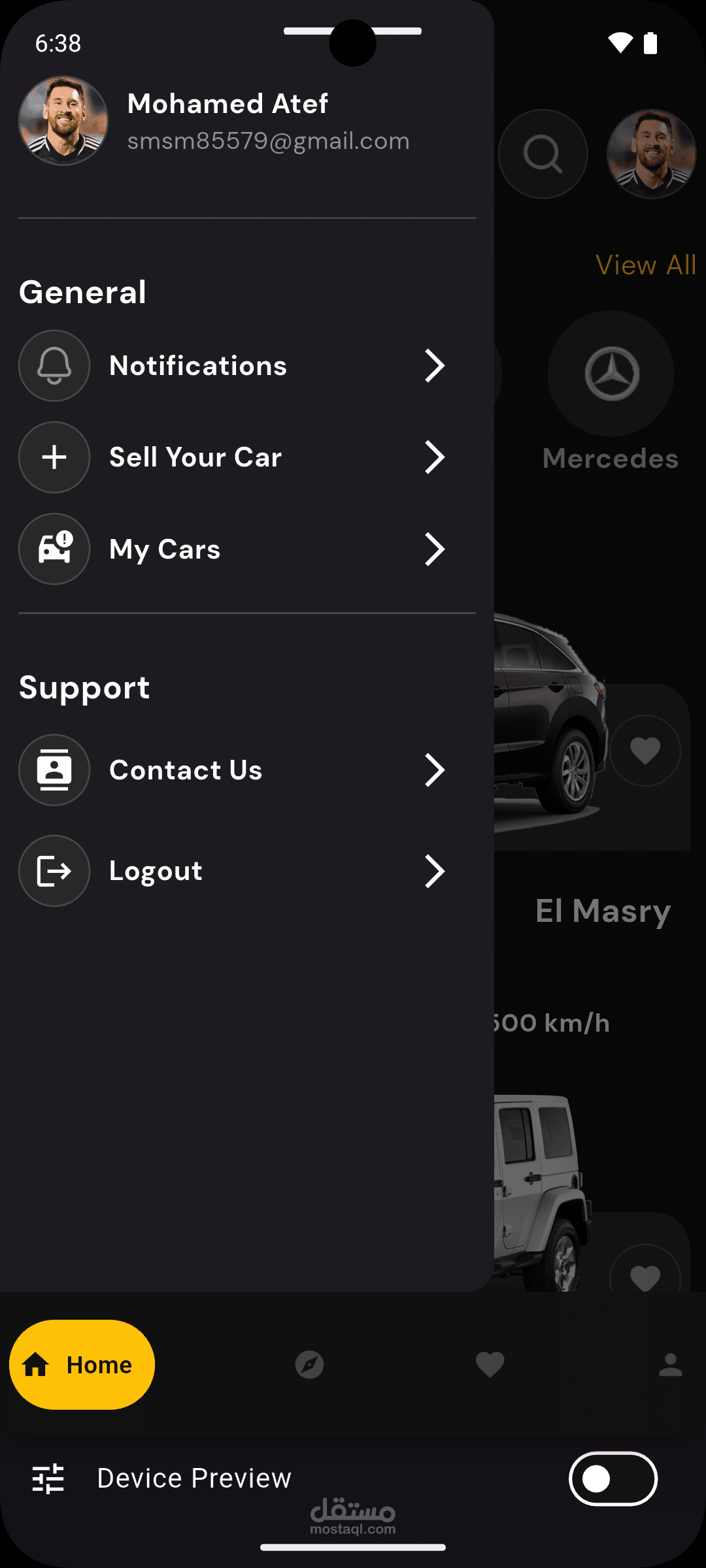Switch to the explore compass tab
706x1568 pixels.
(x=309, y=1365)
